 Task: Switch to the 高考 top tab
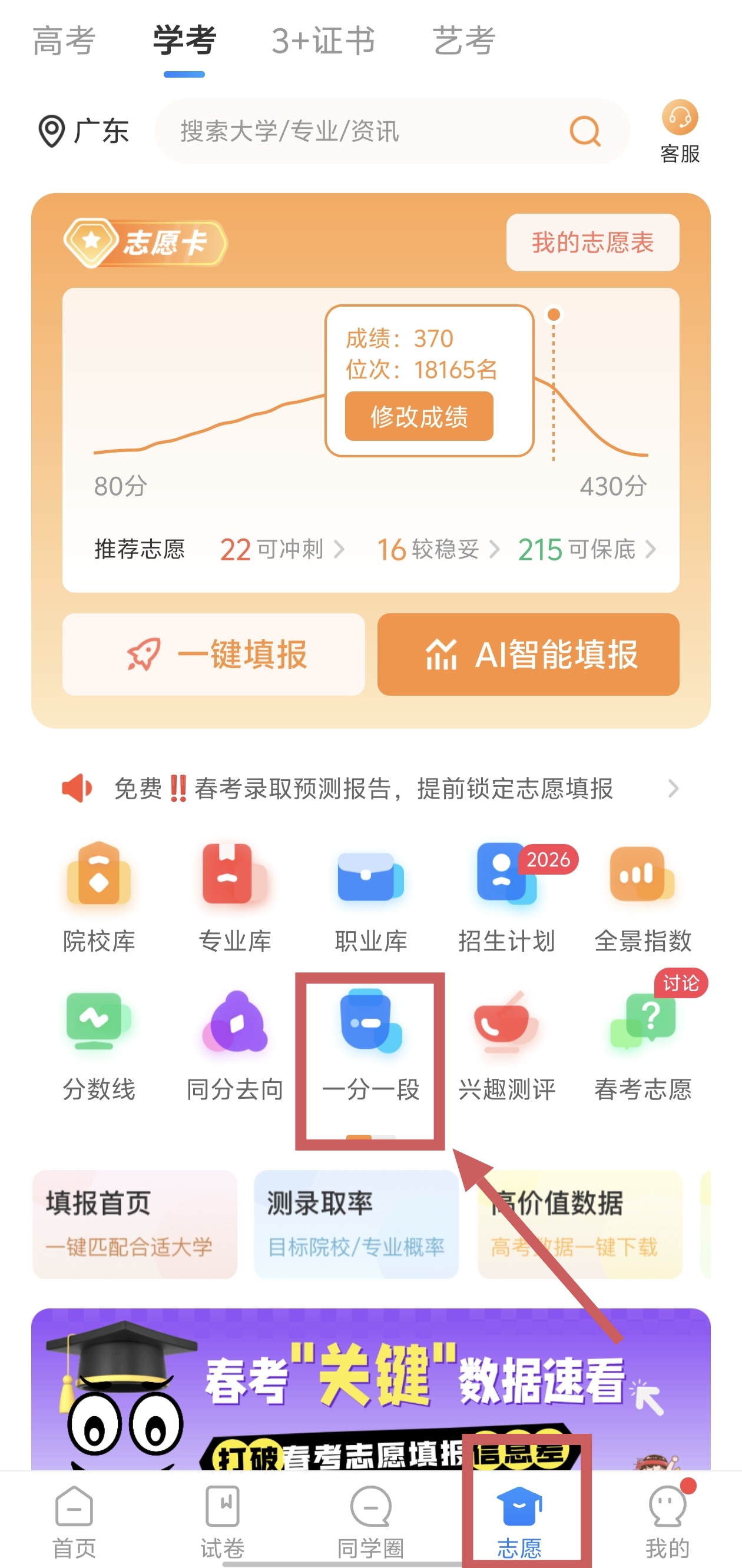(x=64, y=41)
